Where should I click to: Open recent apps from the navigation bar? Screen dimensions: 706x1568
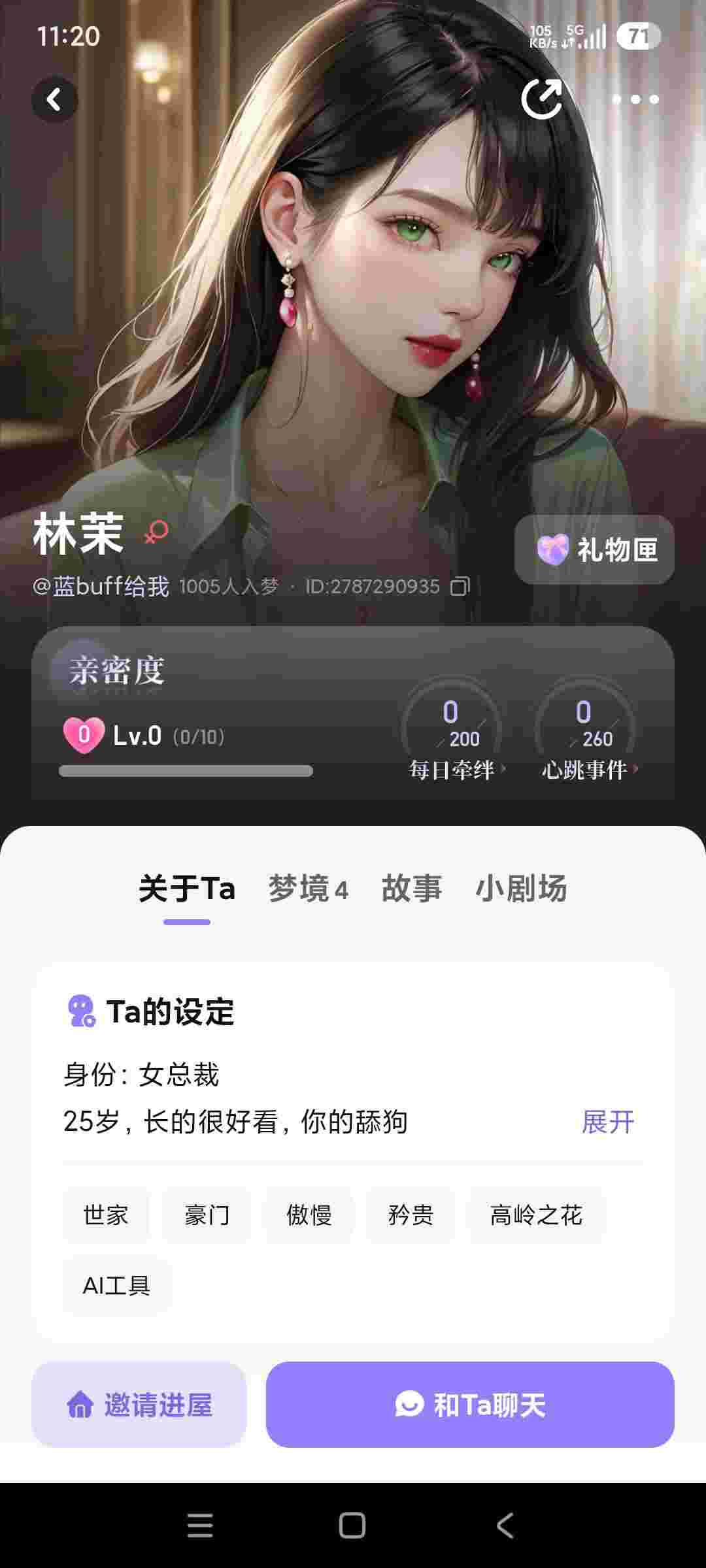200,1526
